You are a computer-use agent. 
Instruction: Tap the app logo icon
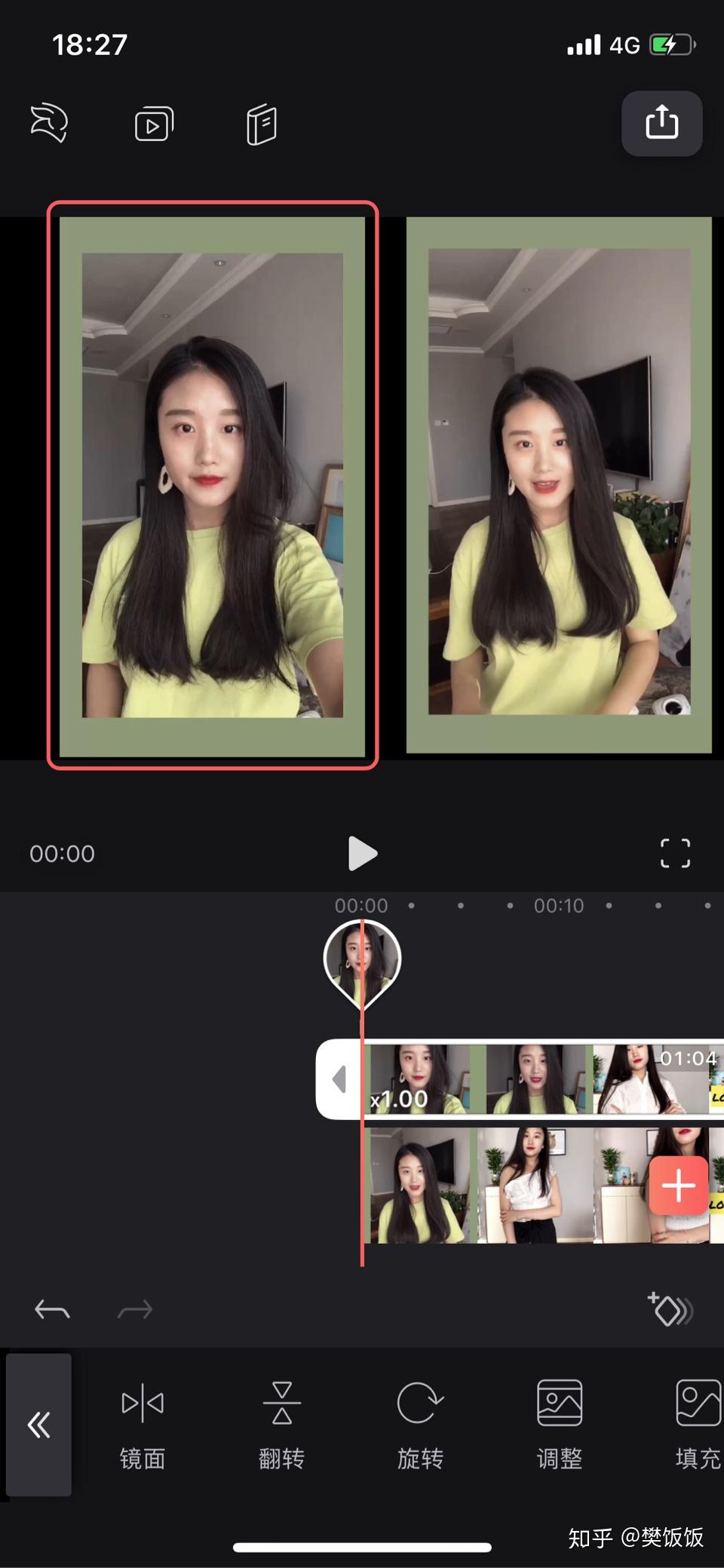pyautogui.click(x=50, y=123)
